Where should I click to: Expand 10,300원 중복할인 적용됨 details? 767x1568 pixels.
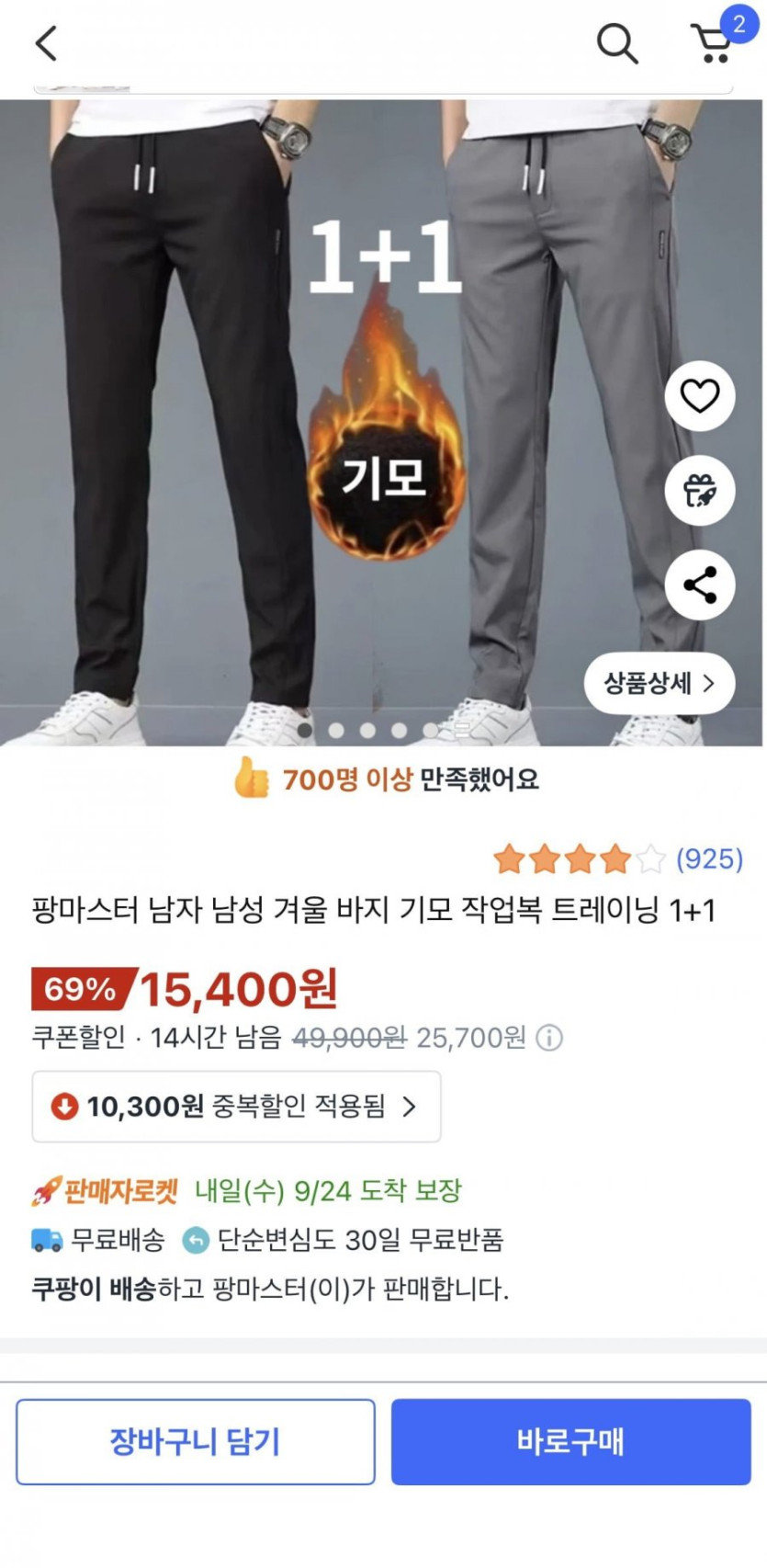pyautogui.click(x=236, y=1107)
